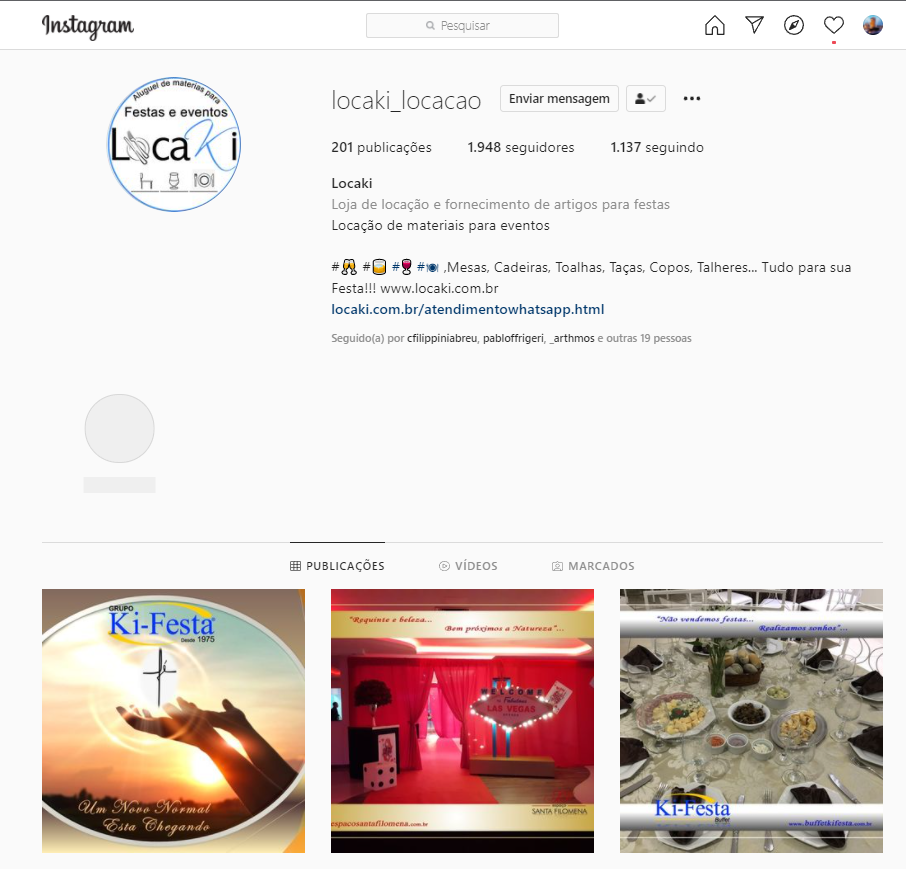The width and height of the screenshot is (906, 869).
Task: Open the Ki-Festa Um Novo Normal post
Action: 173,720
